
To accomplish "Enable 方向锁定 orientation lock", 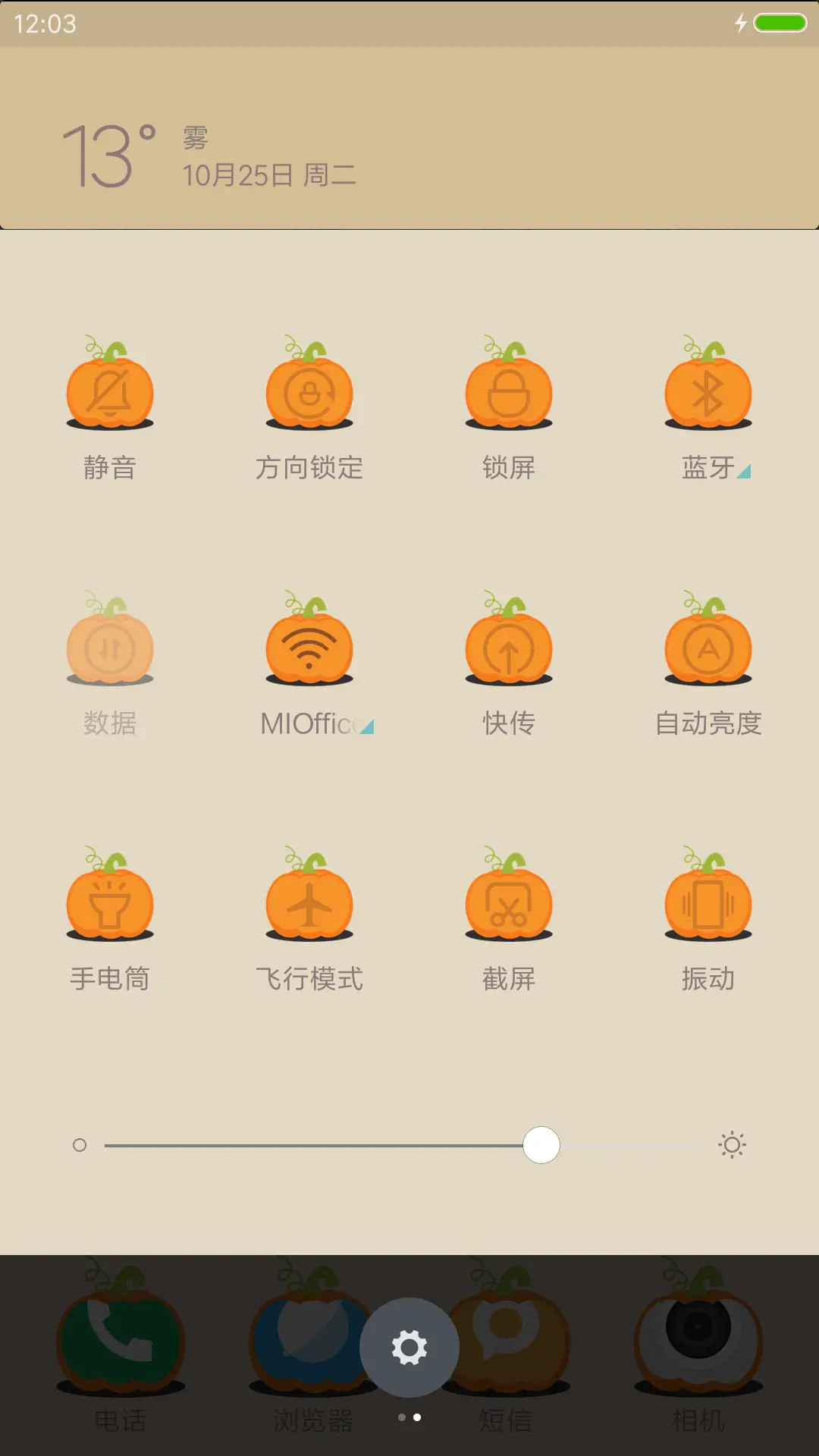I will [x=309, y=391].
